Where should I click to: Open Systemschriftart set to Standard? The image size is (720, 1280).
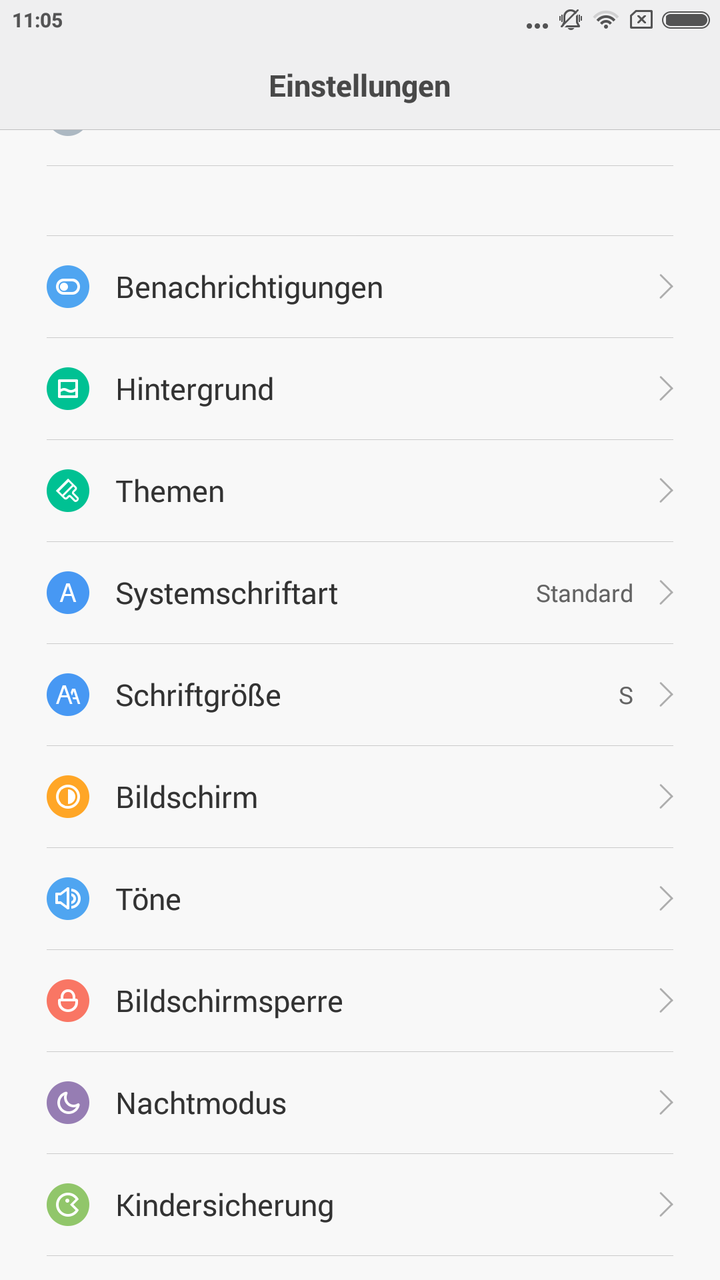click(360, 593)
